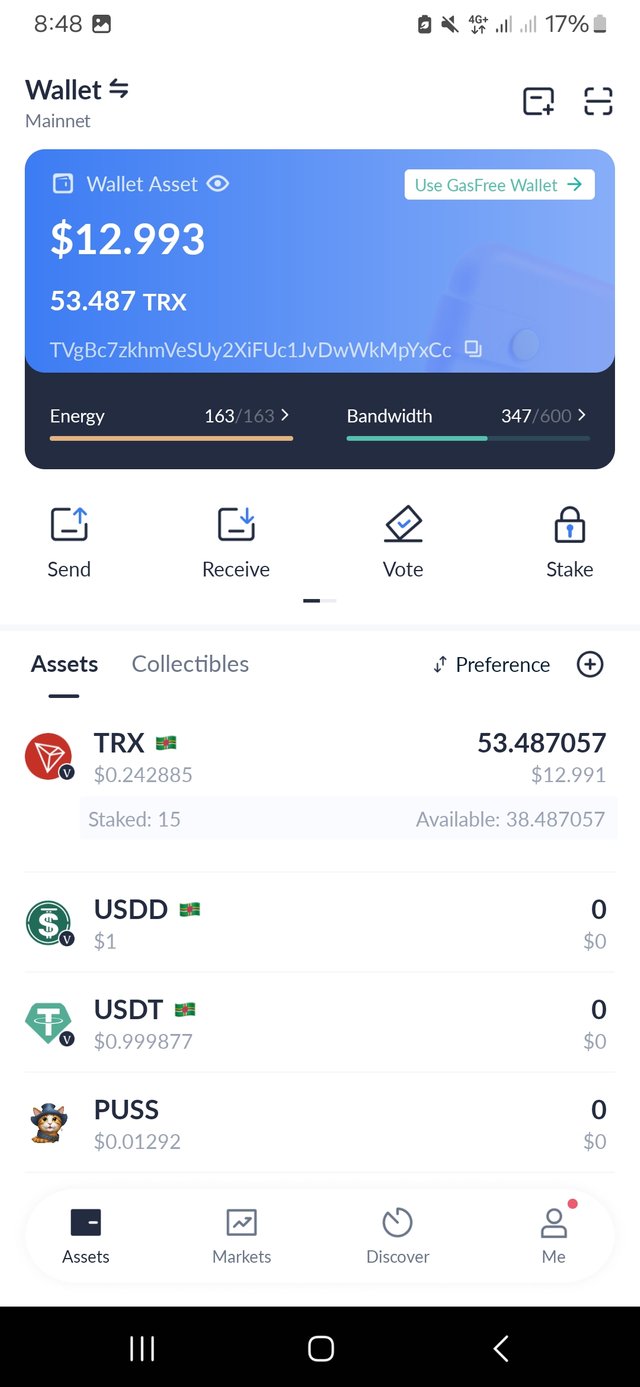Screen dimensions: 640x1387
Task: Go to Vote
Action: (403, 542)
